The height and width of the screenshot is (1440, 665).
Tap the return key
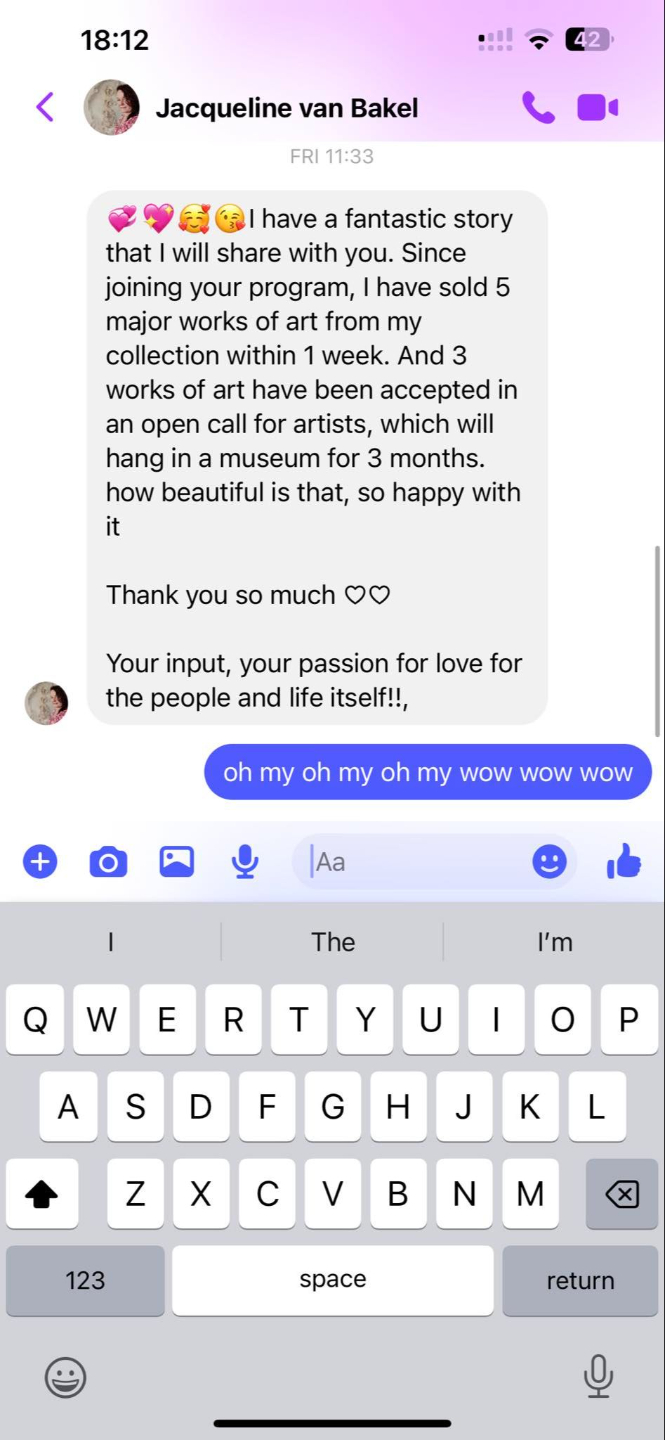pyautogui.click(x=580, y=1280)
